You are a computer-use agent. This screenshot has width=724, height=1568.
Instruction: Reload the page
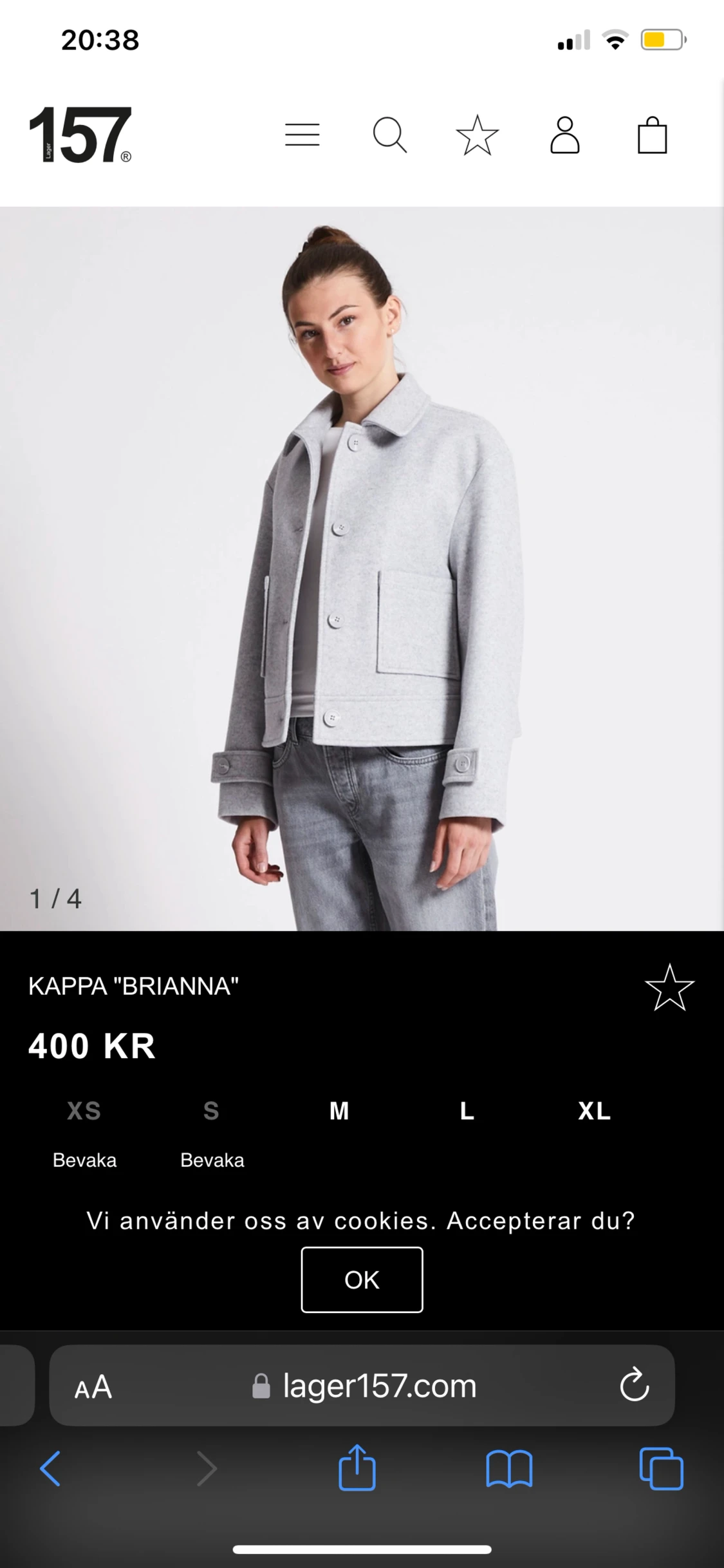point(634,1385)
